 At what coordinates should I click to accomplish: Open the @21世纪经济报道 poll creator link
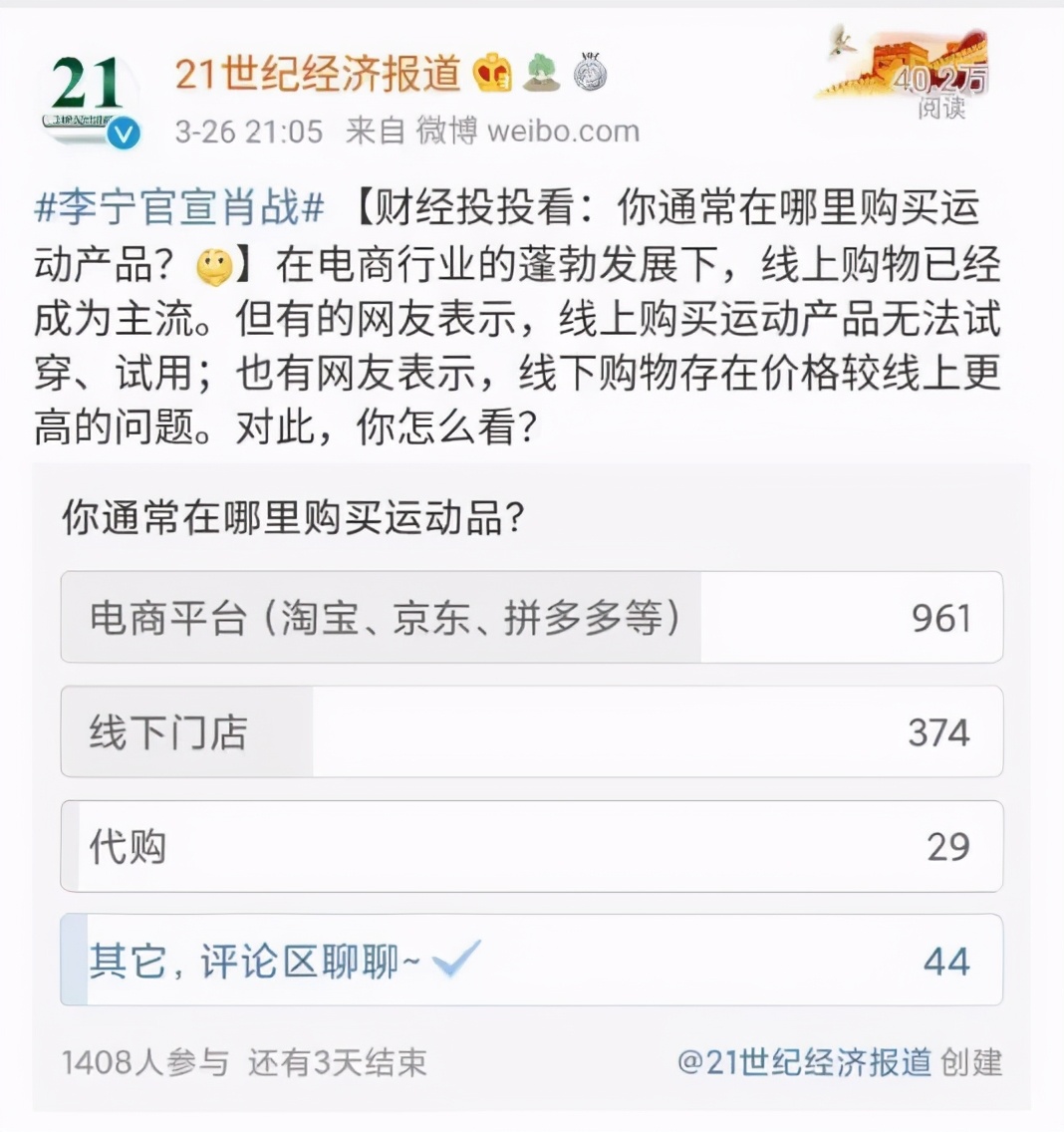805,1062
